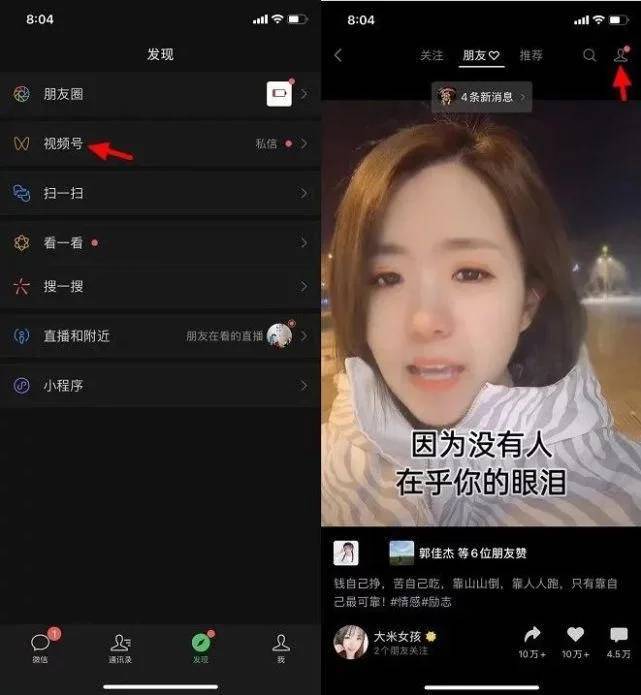Viewport: 641px width, 695px height.
Task: View the 4条新消息 notification pill
Action: tap(482, 97)
